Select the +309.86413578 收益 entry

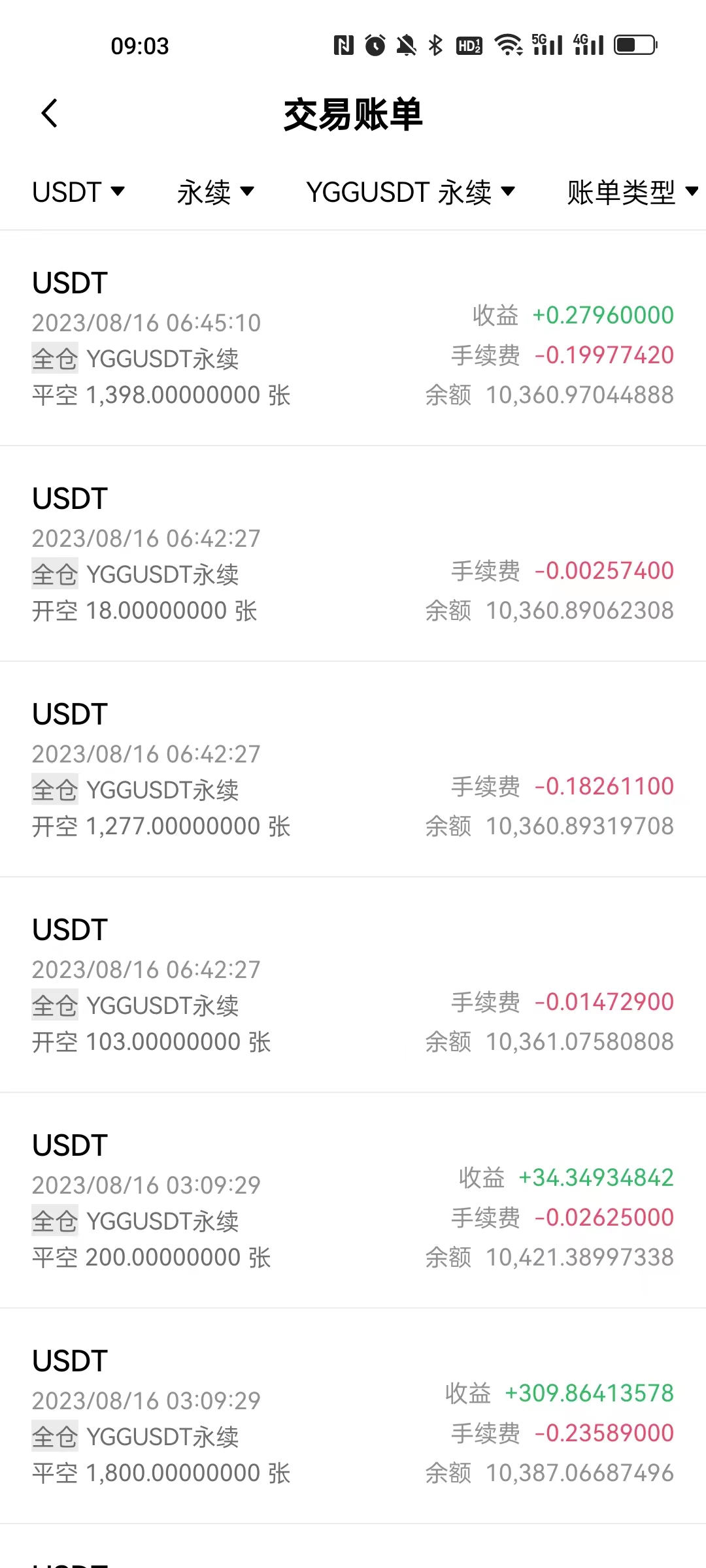click(x=588, y=1392)
